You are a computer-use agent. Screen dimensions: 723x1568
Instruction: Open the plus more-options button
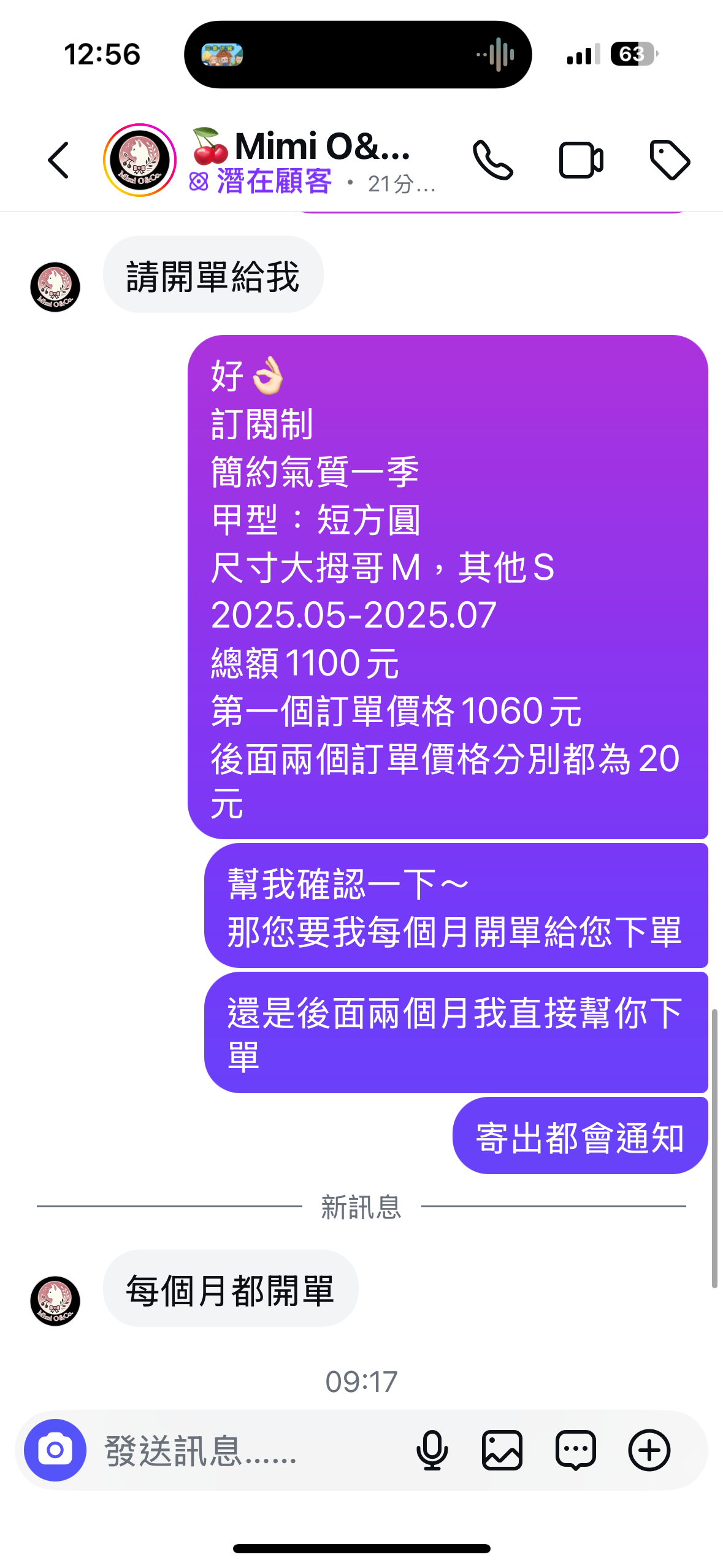pos(649,1450)
